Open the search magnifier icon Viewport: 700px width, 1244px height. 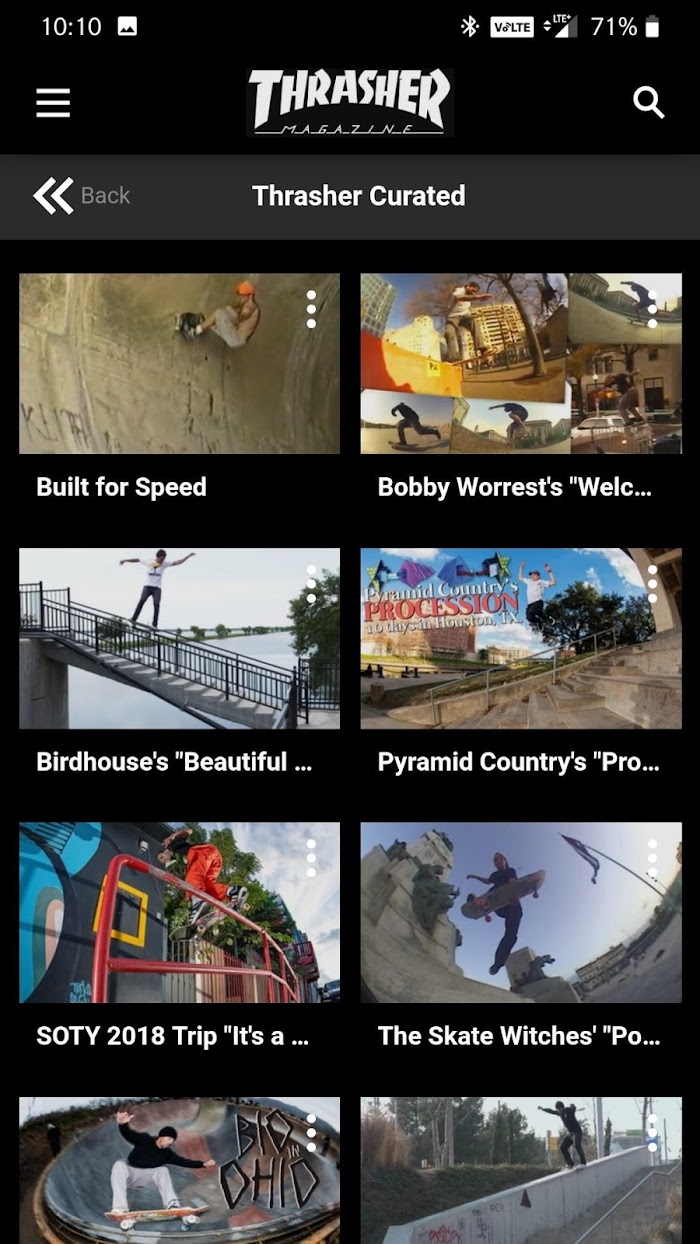click(649, 102)
